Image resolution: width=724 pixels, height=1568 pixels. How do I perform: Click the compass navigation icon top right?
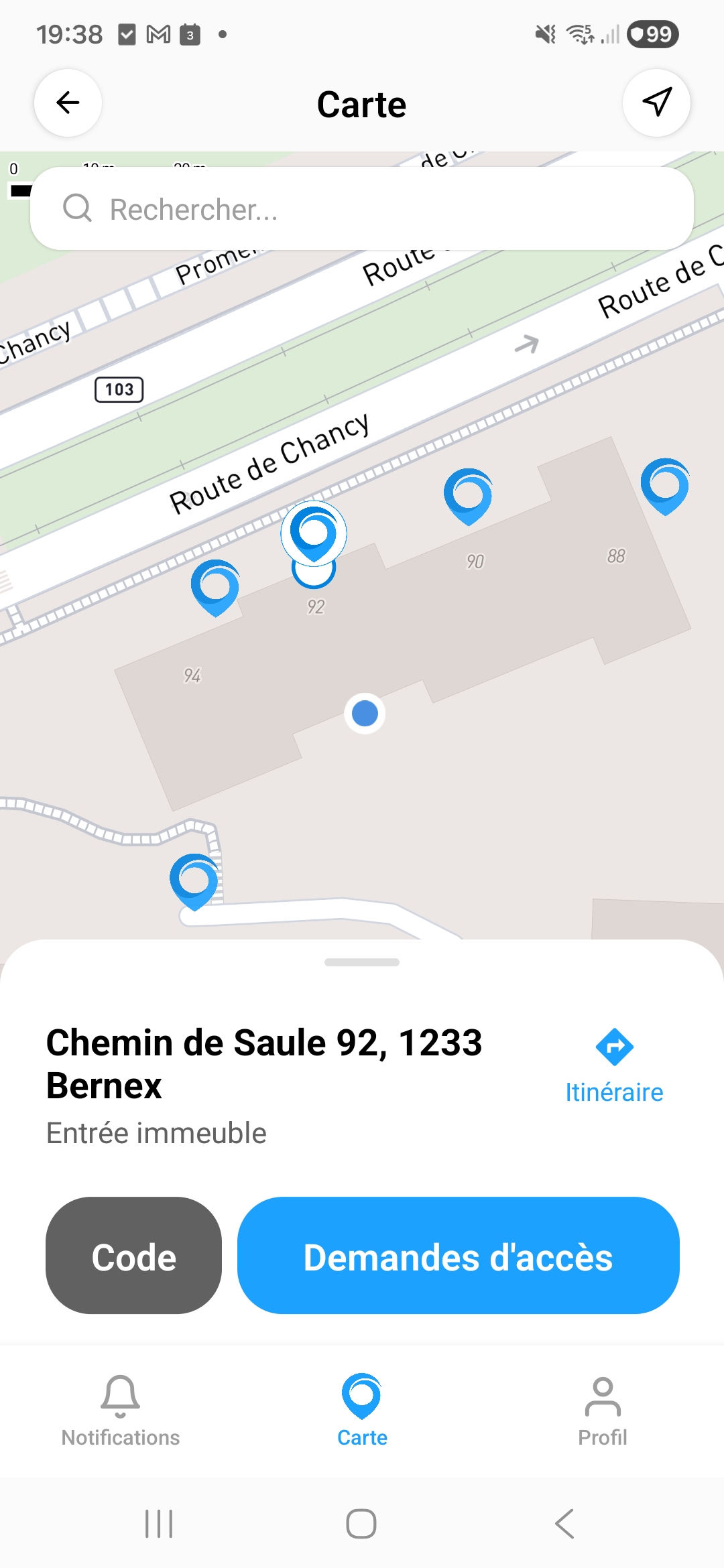(656, 103)
